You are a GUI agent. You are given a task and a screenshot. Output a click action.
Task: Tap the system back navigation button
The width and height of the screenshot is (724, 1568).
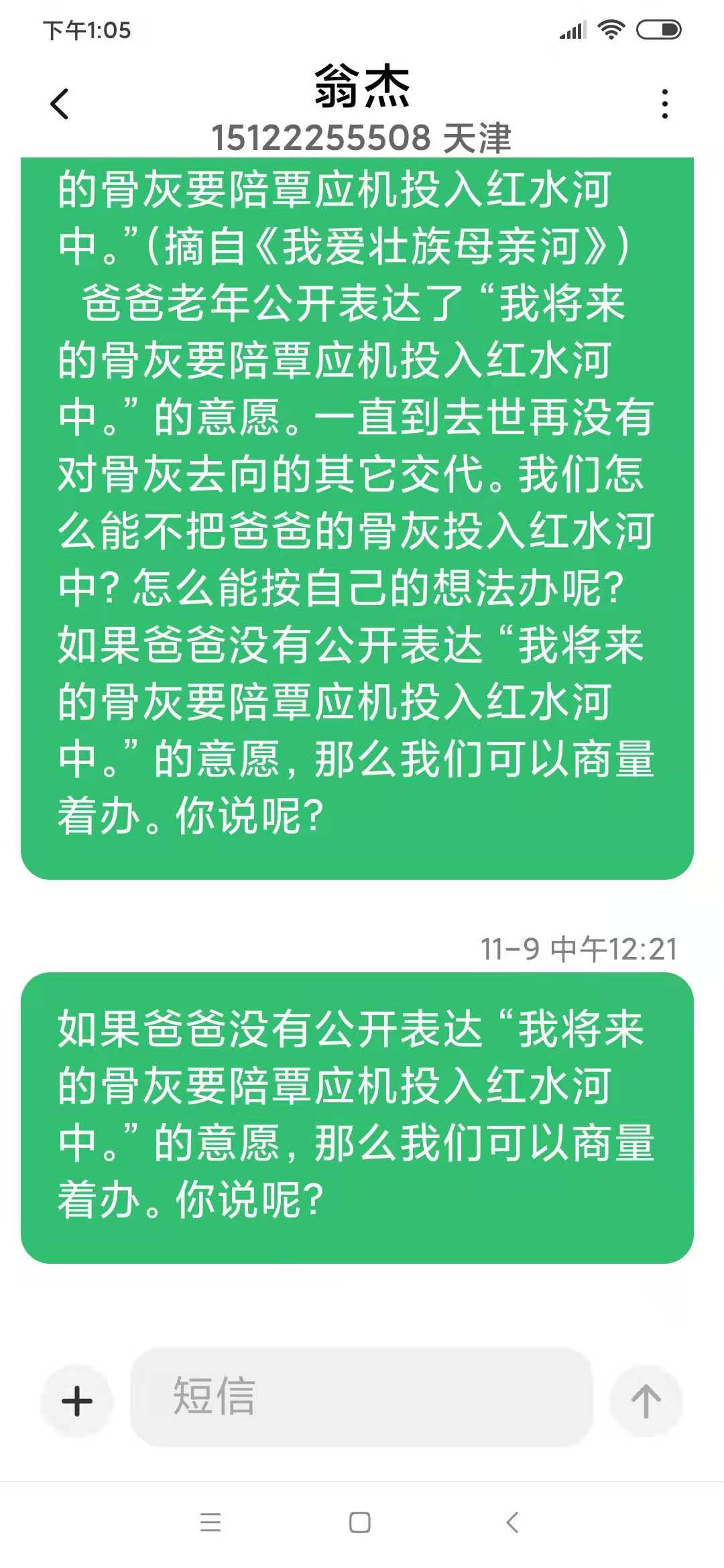(512, 1522)
